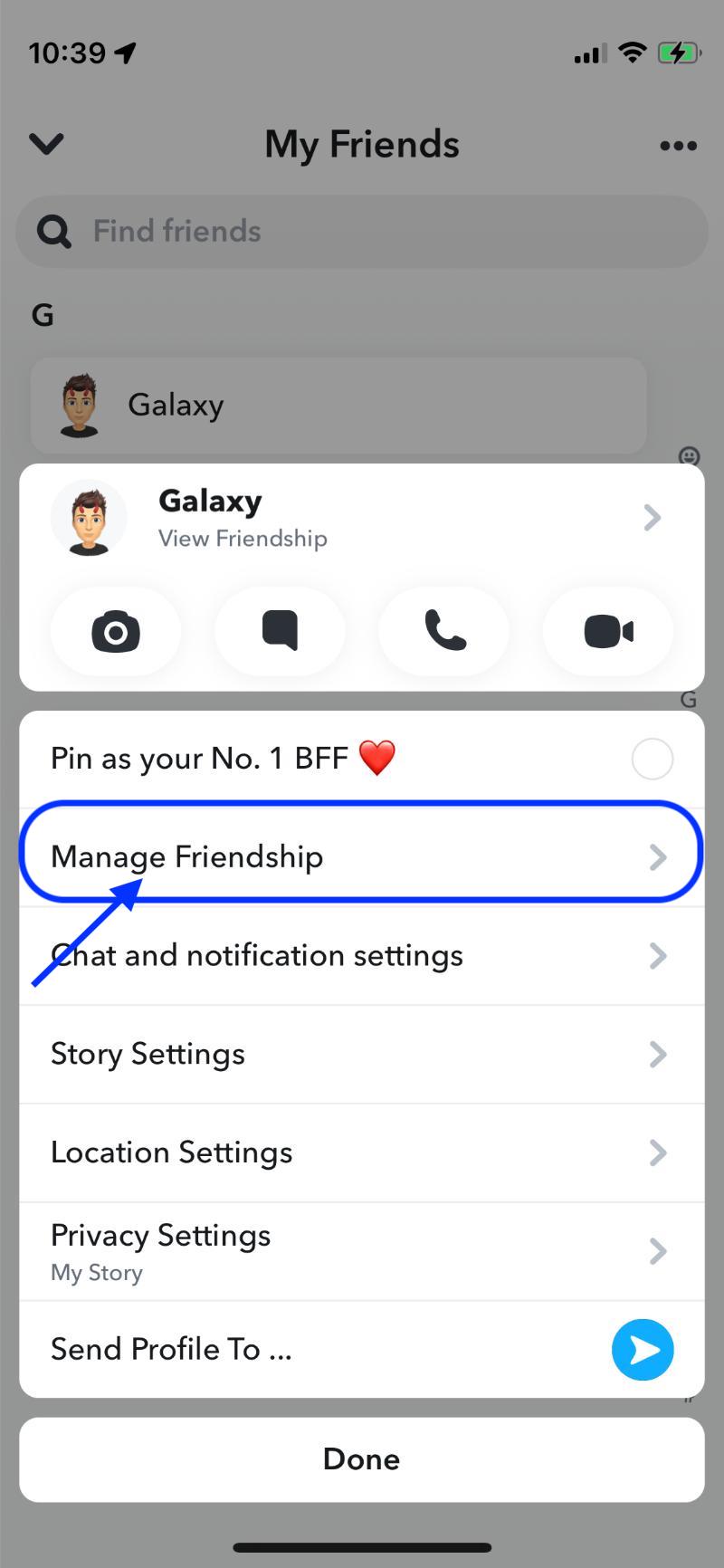This screenshot has width=724, height=1568.
Task: Start a video call with Galaxy
Action: click(608, 631)
